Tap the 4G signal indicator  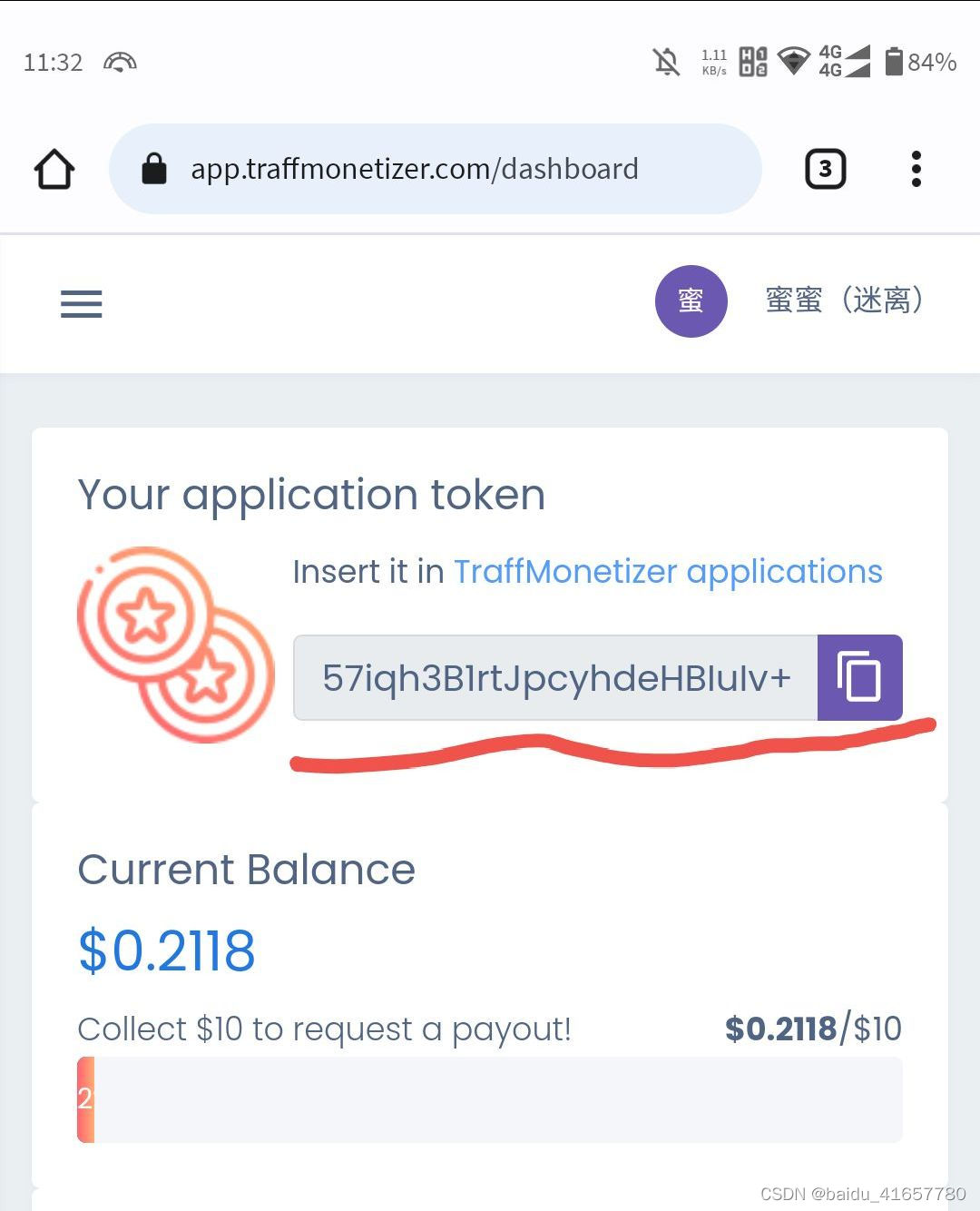(844, 62)
